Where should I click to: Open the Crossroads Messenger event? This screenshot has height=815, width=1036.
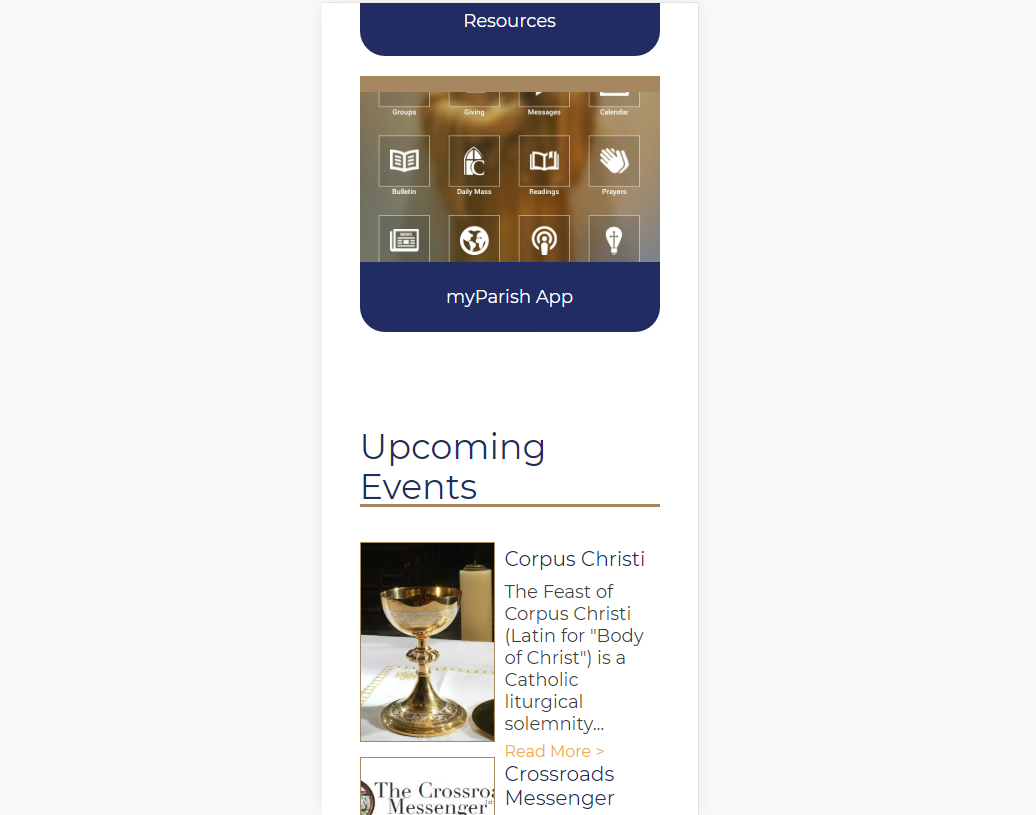pyautogui.click(x=559, y=786)
